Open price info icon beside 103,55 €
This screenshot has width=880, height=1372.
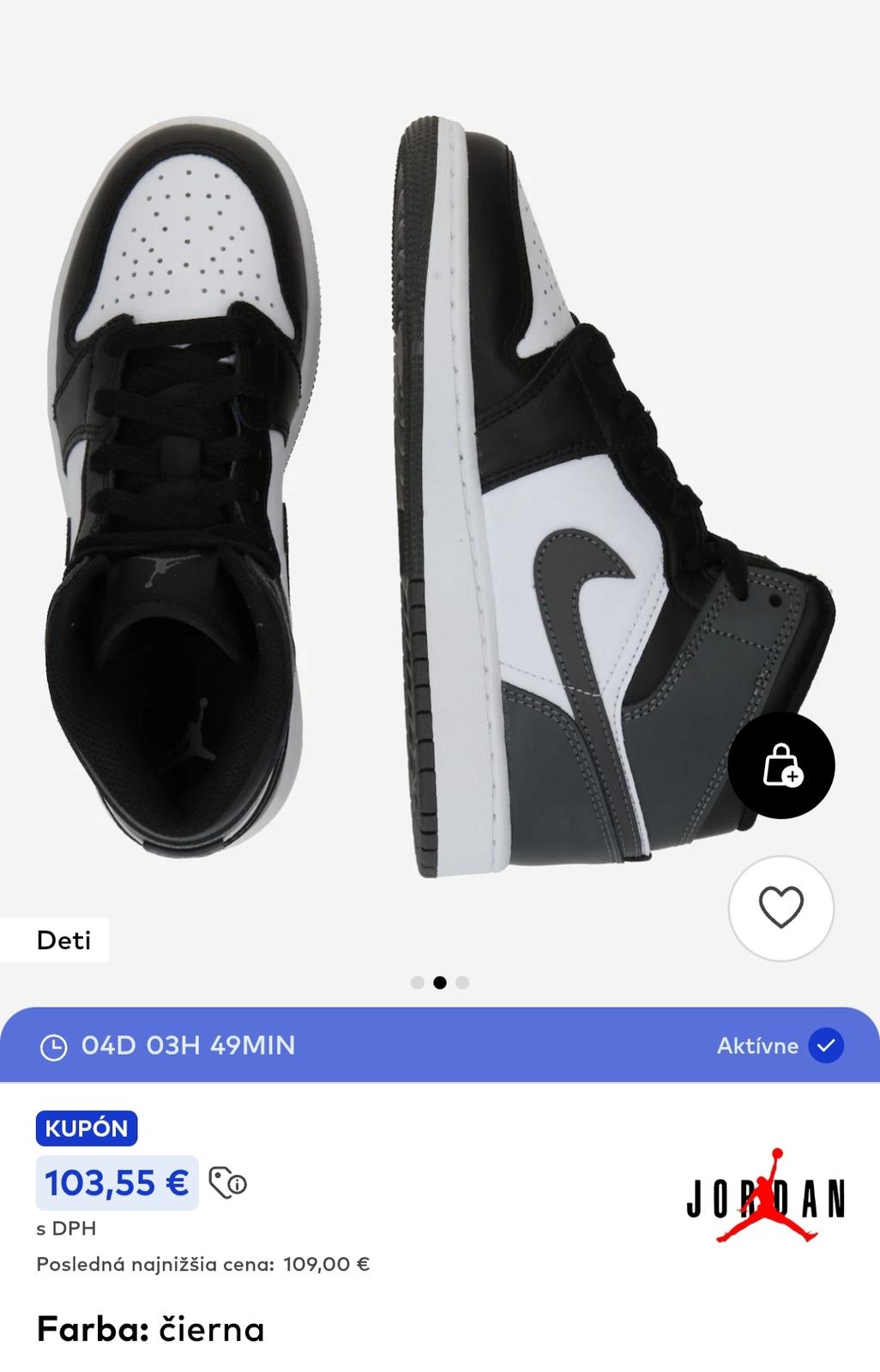228,1183
